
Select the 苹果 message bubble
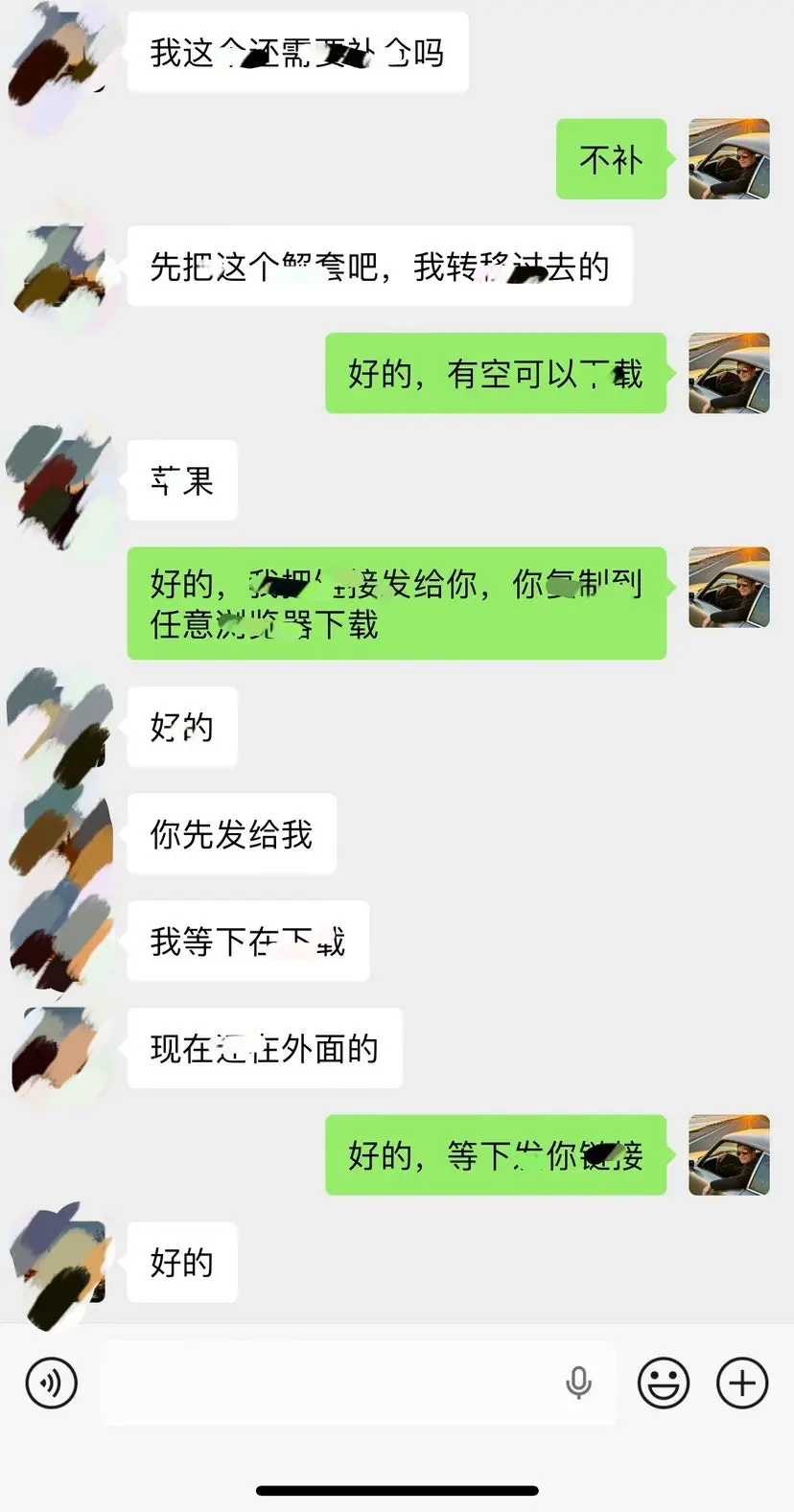pyautogui.click(x=182, y=481)
